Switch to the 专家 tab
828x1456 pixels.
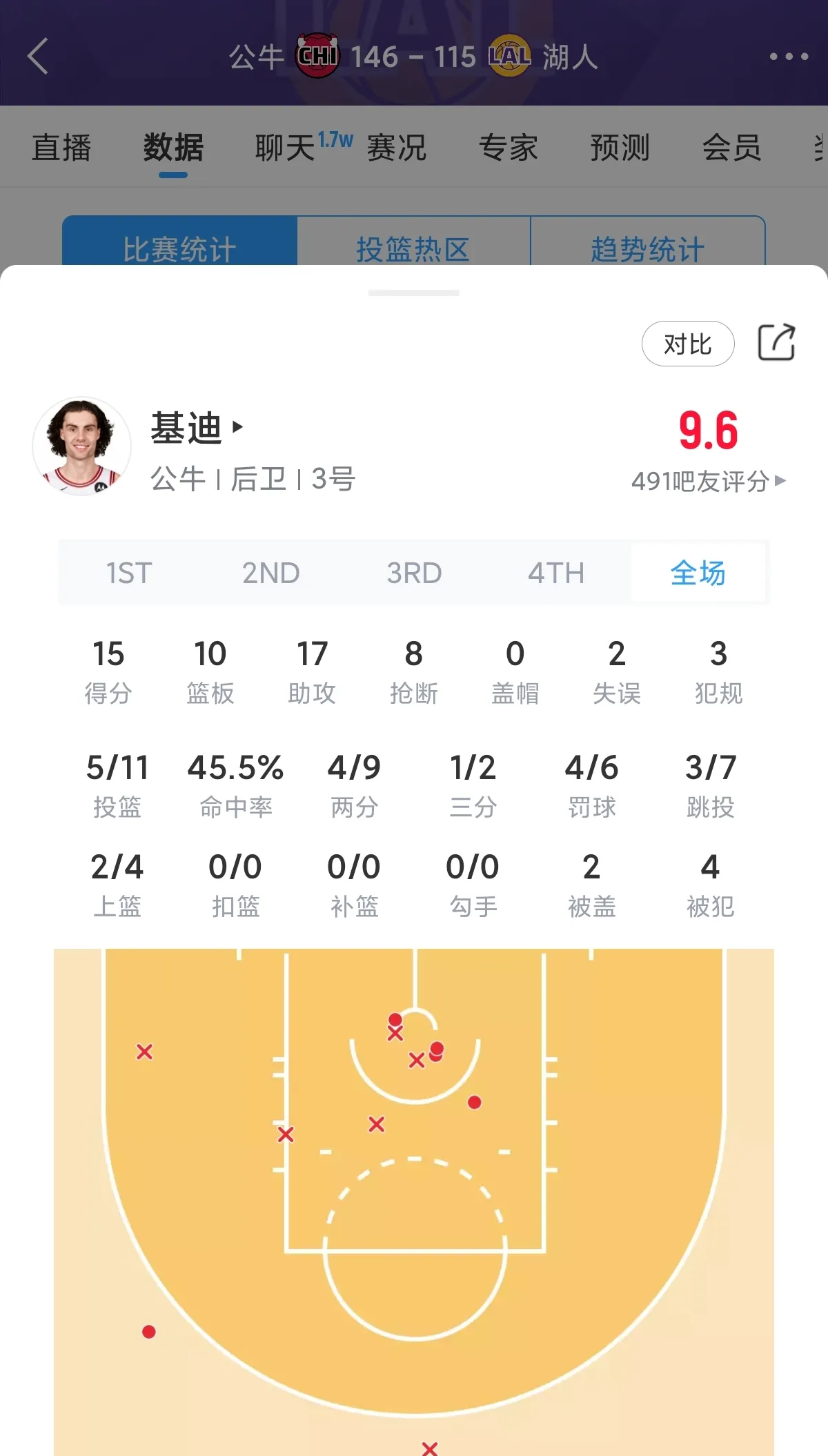tap(509, 148)
